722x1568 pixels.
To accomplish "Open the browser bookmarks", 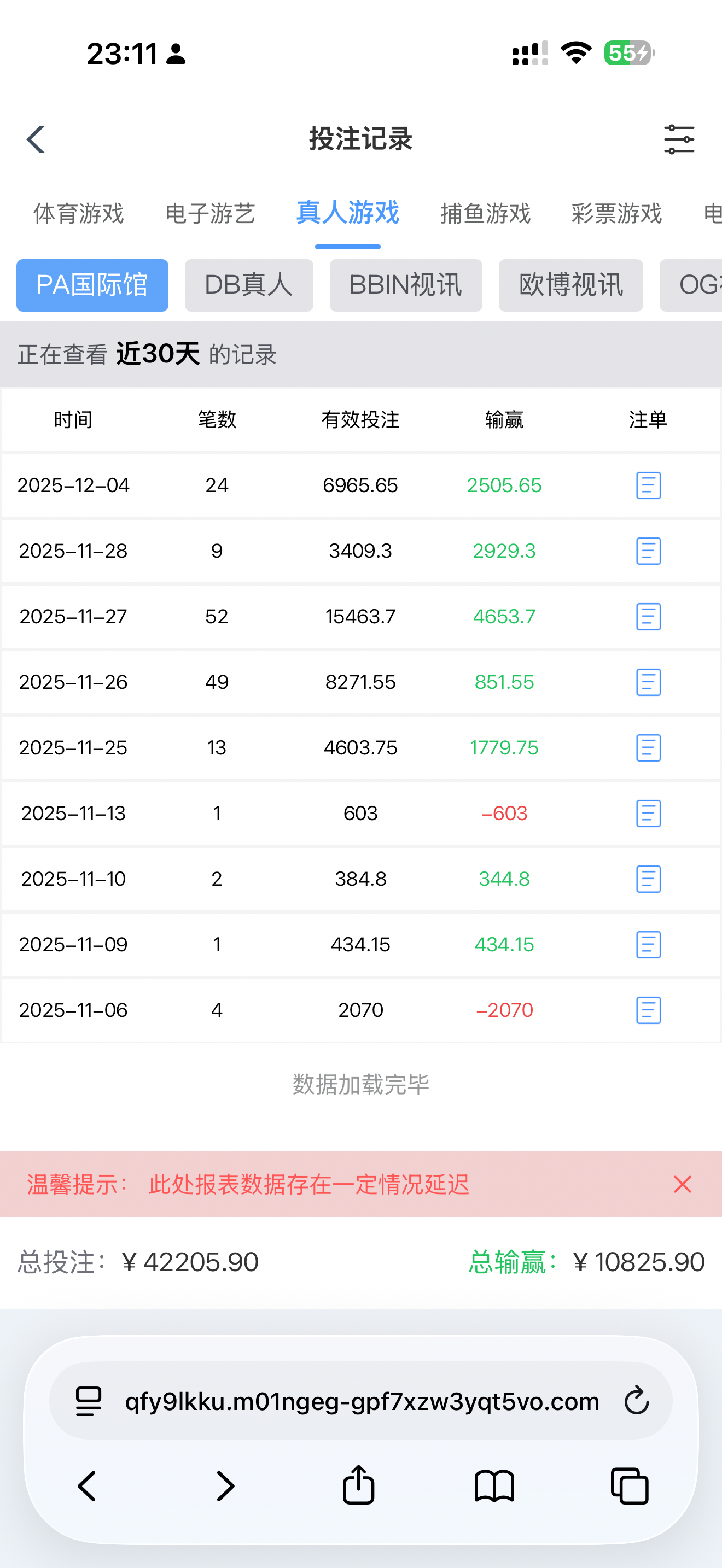I will pyautogui.click(x=494, y=1485).
